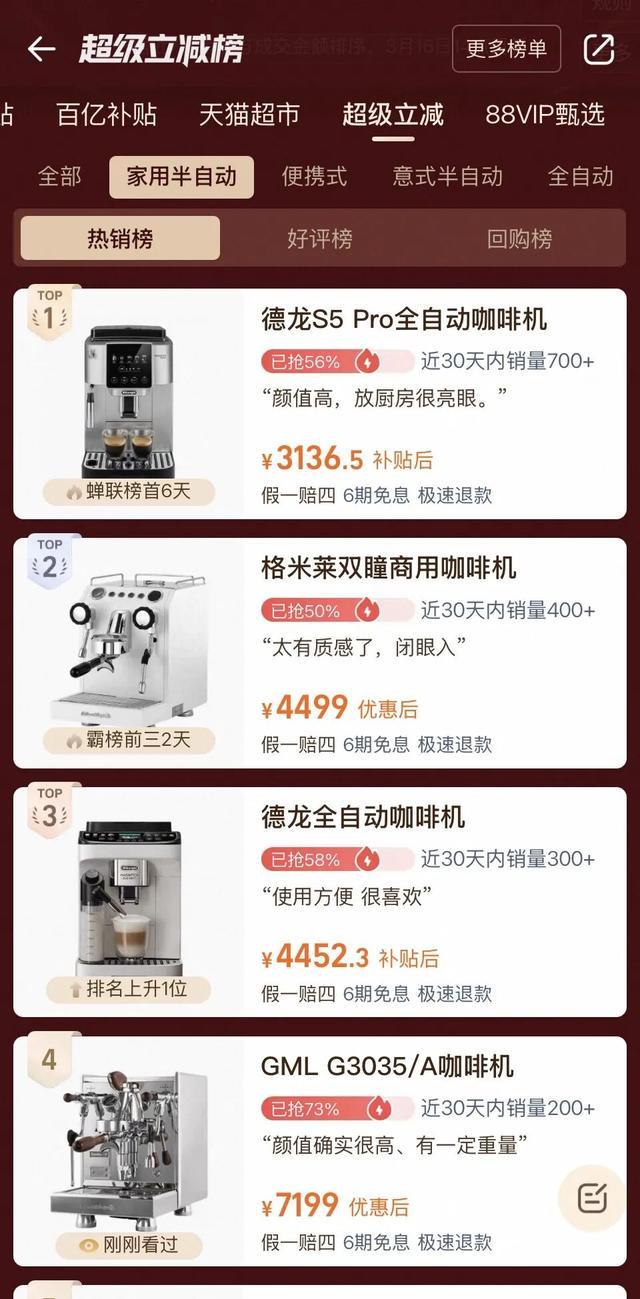Image resolution: width=640 pixels, height=1299 pixels.
Task: Open 德龙S5 Pro全自动咖啡机 product card
Action: tap(404, 320)
